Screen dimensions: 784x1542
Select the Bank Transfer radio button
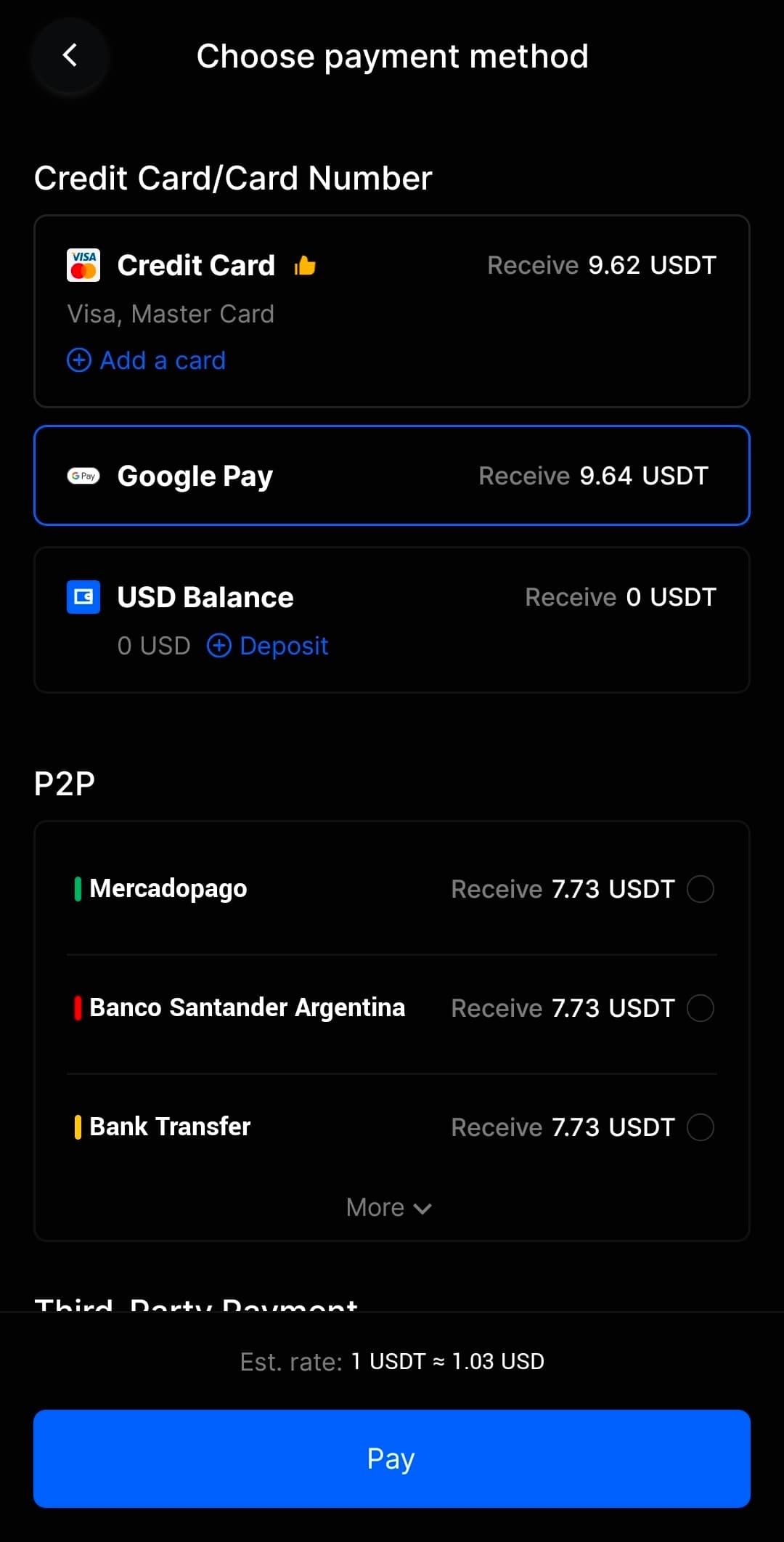coord(700,1127)
